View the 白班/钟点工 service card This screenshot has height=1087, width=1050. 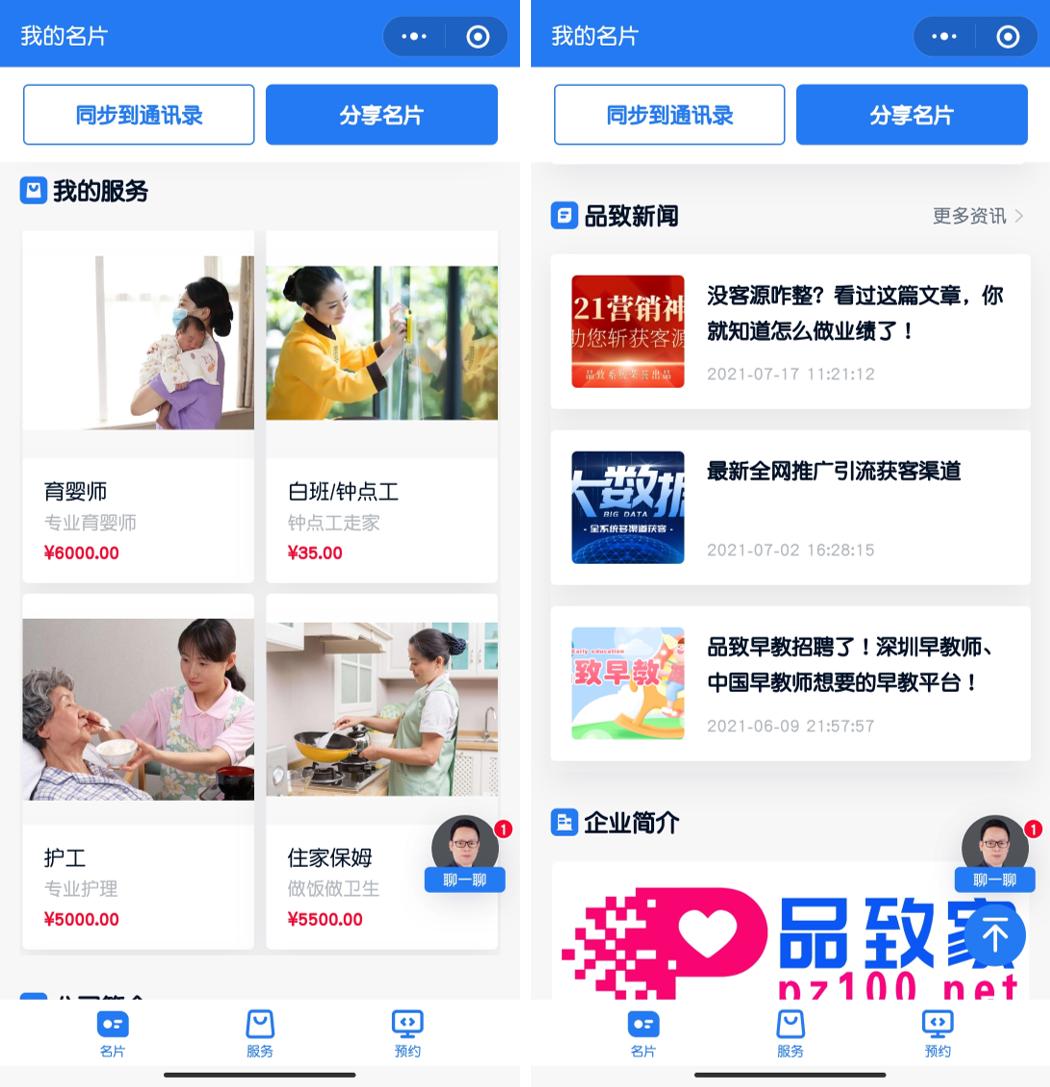click(381, 406)
